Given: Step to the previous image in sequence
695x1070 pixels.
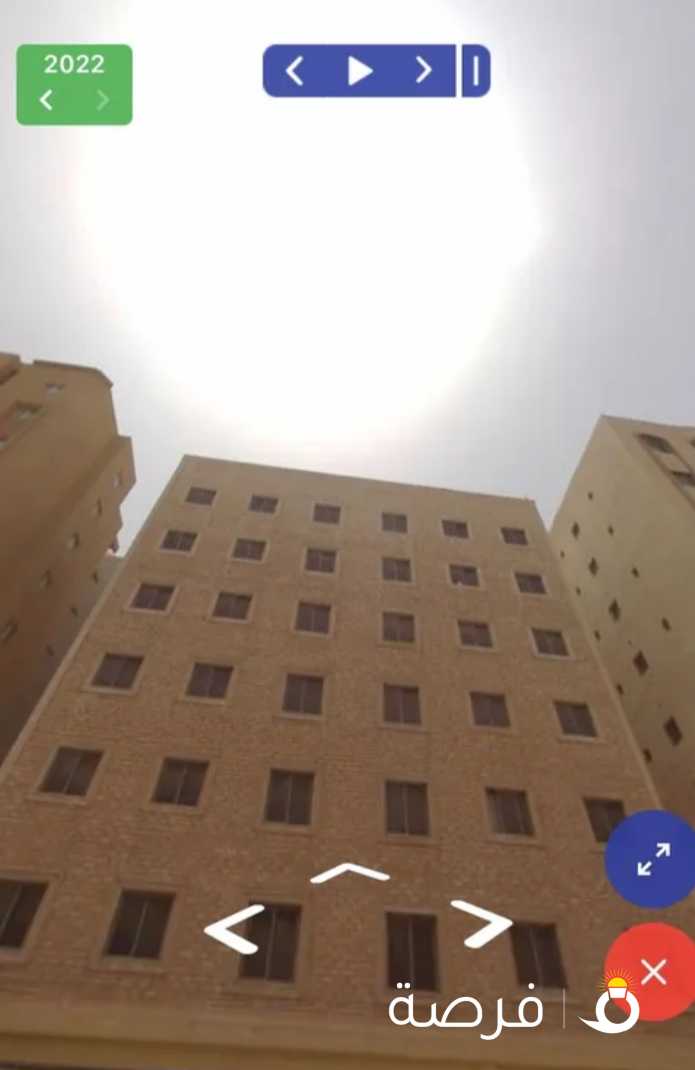Looking at the screenshot, I should pyautogui.click(x=294, y=71).
